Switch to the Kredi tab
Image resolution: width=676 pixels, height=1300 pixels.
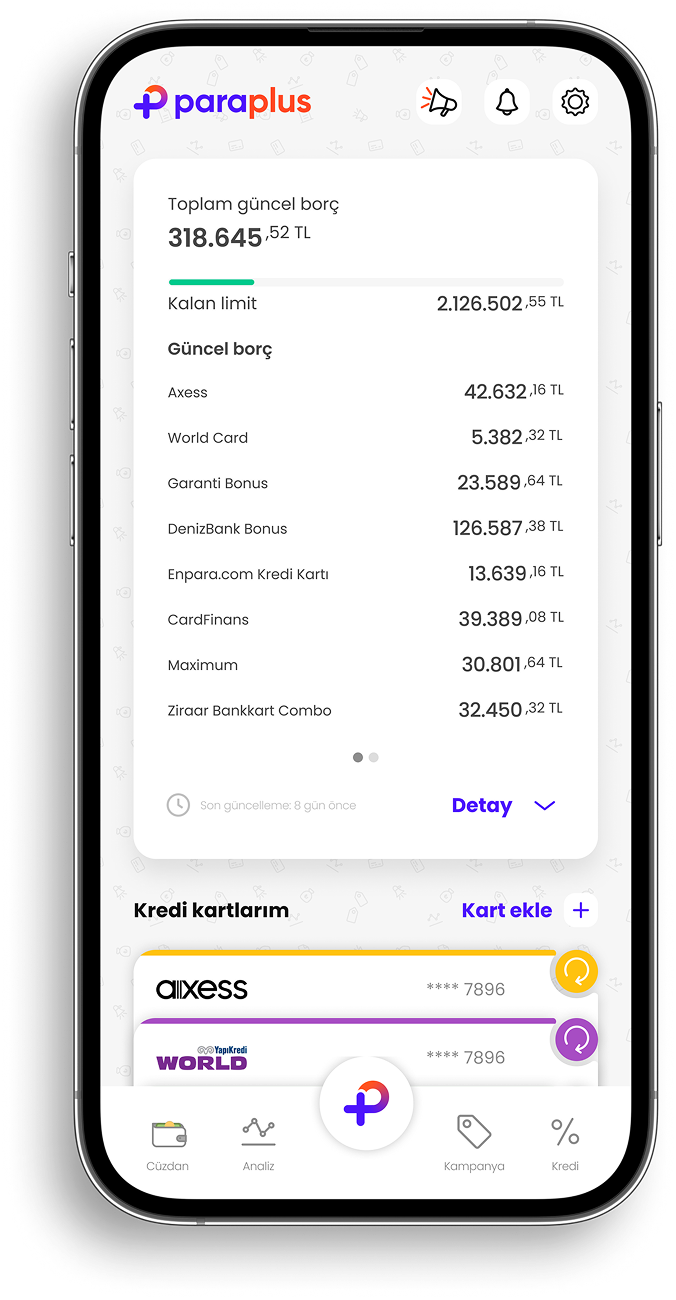(565, 1144)
